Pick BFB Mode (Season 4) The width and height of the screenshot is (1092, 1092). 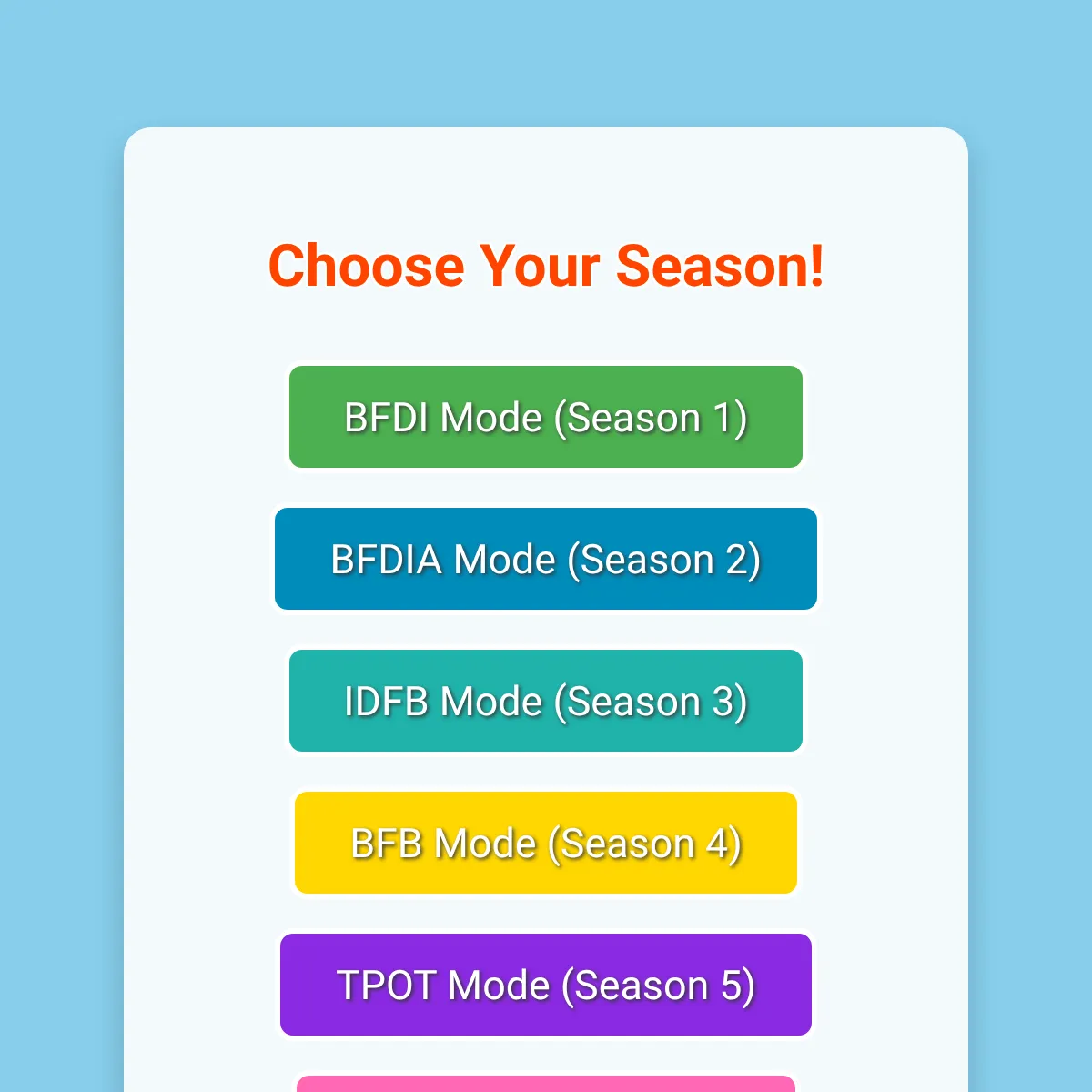(546, 843)
